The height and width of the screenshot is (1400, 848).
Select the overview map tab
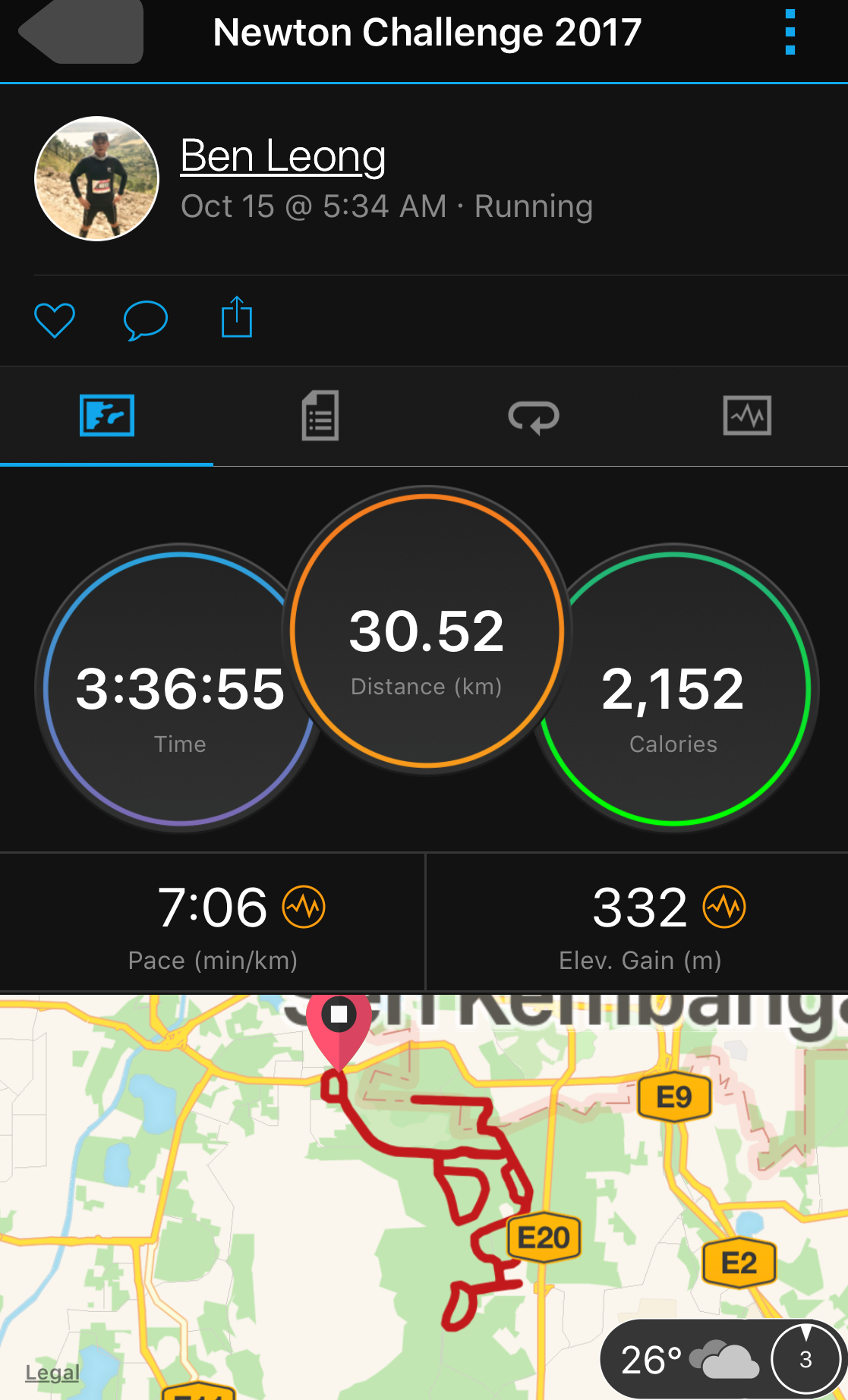(107, 416)
